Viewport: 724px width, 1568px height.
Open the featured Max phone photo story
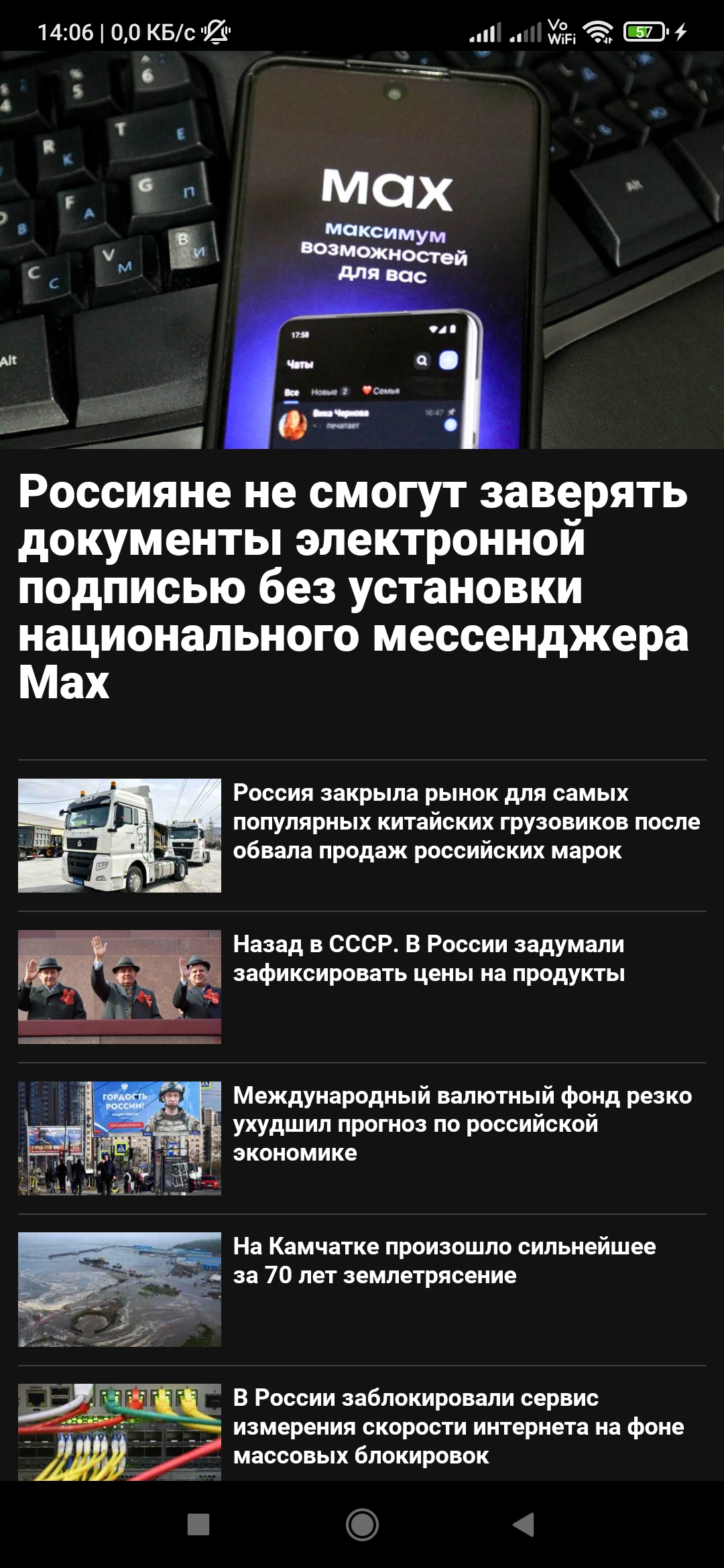pyautogui.click(x=362, y=250)
